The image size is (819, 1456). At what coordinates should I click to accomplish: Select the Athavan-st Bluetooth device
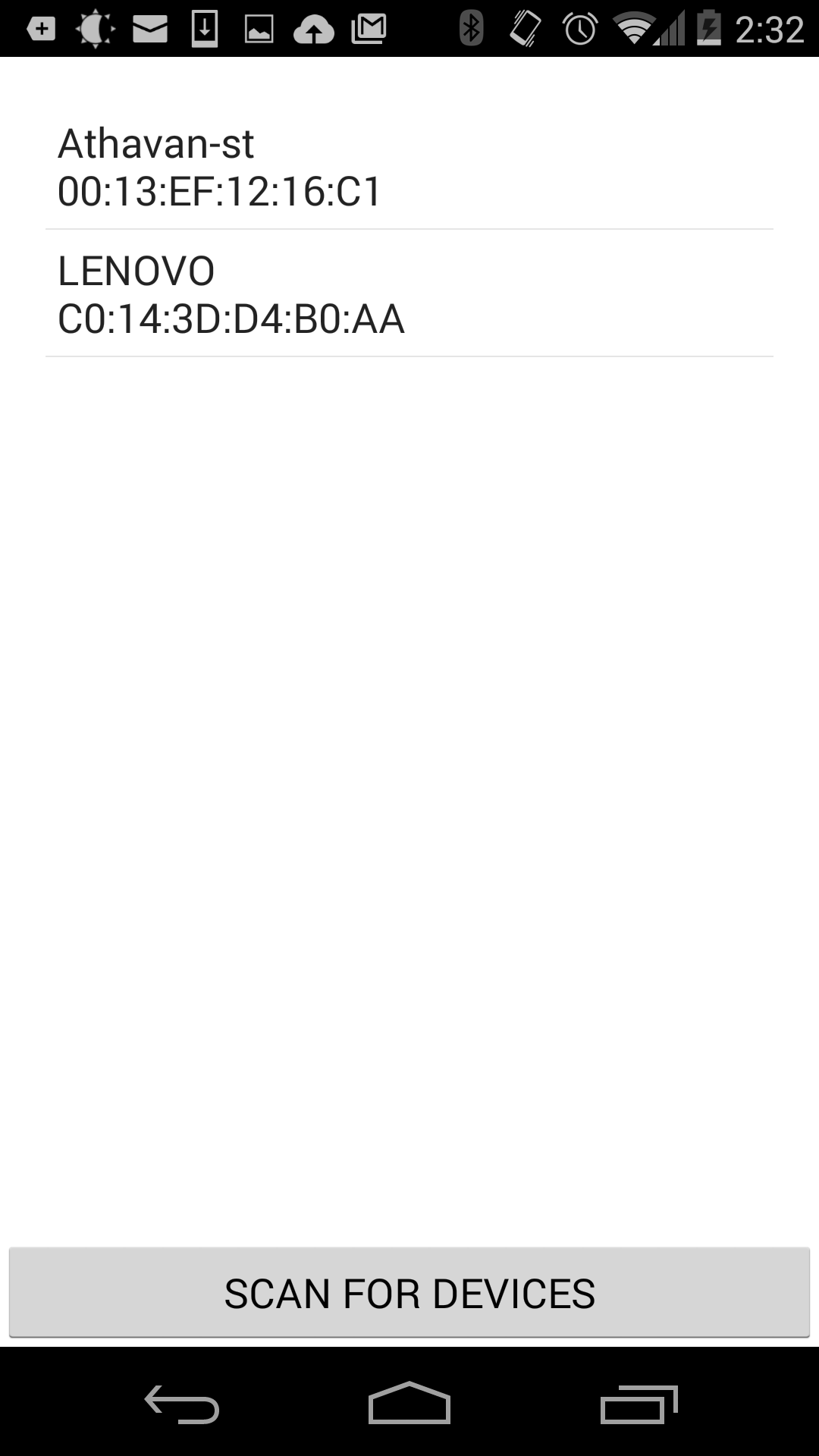(x=409, y=166)
